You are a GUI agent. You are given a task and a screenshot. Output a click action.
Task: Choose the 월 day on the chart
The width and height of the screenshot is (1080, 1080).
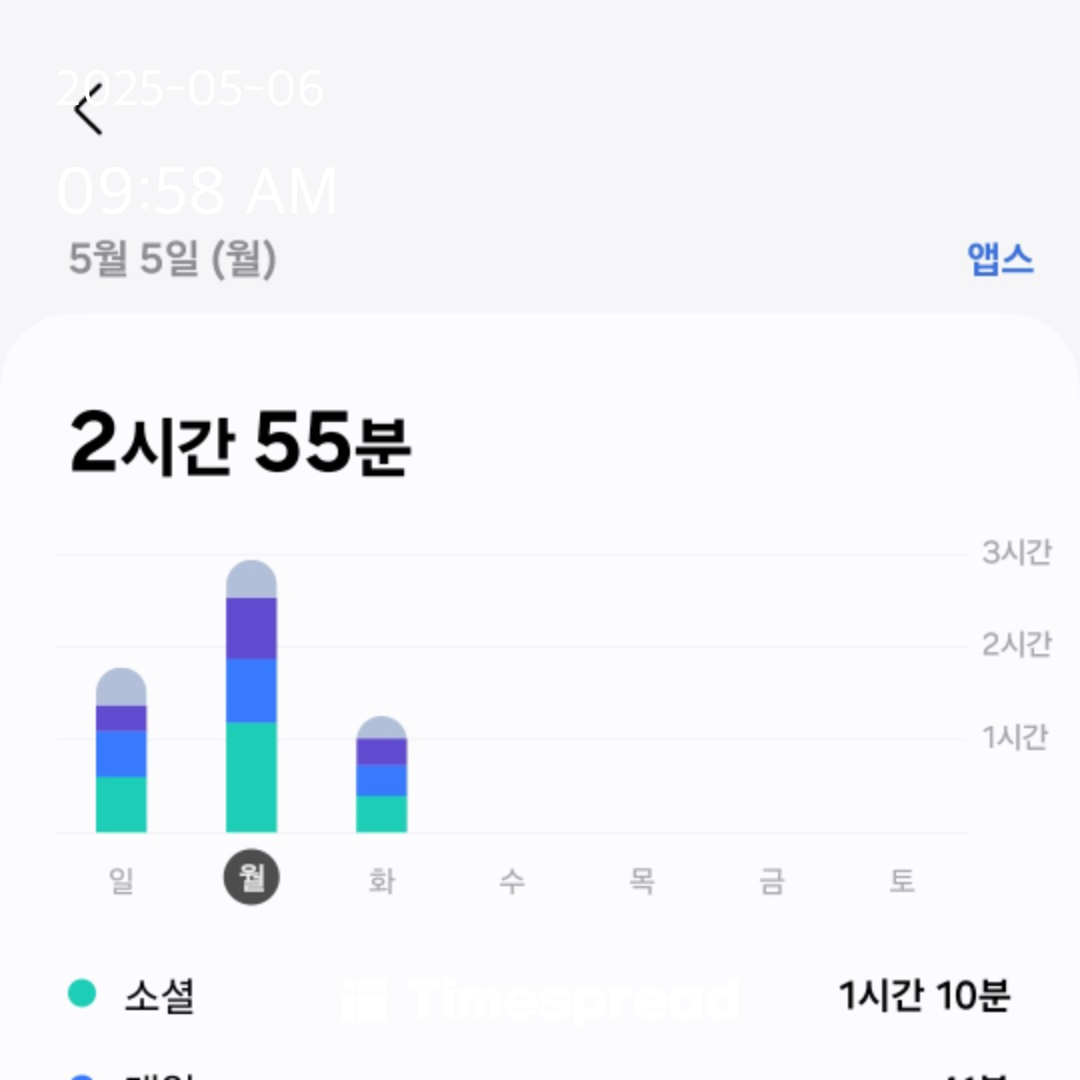[251, 879]
